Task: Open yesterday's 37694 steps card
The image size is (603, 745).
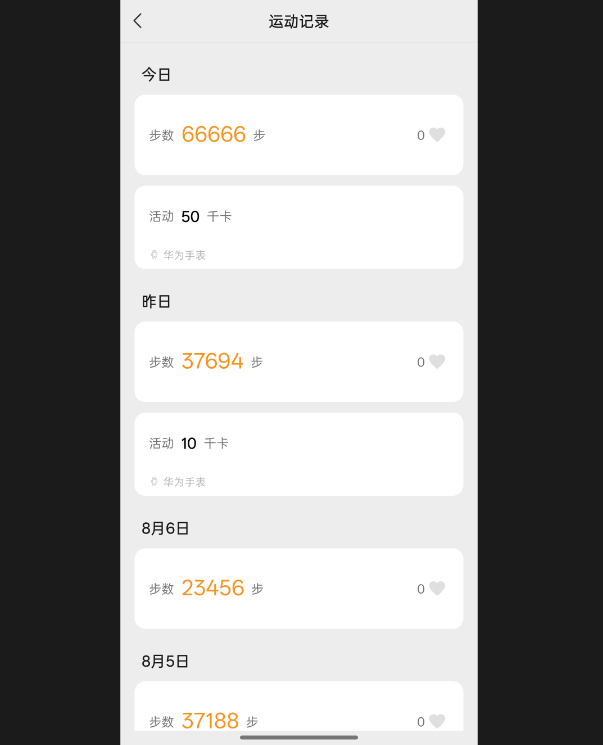Action: [298, 362]
